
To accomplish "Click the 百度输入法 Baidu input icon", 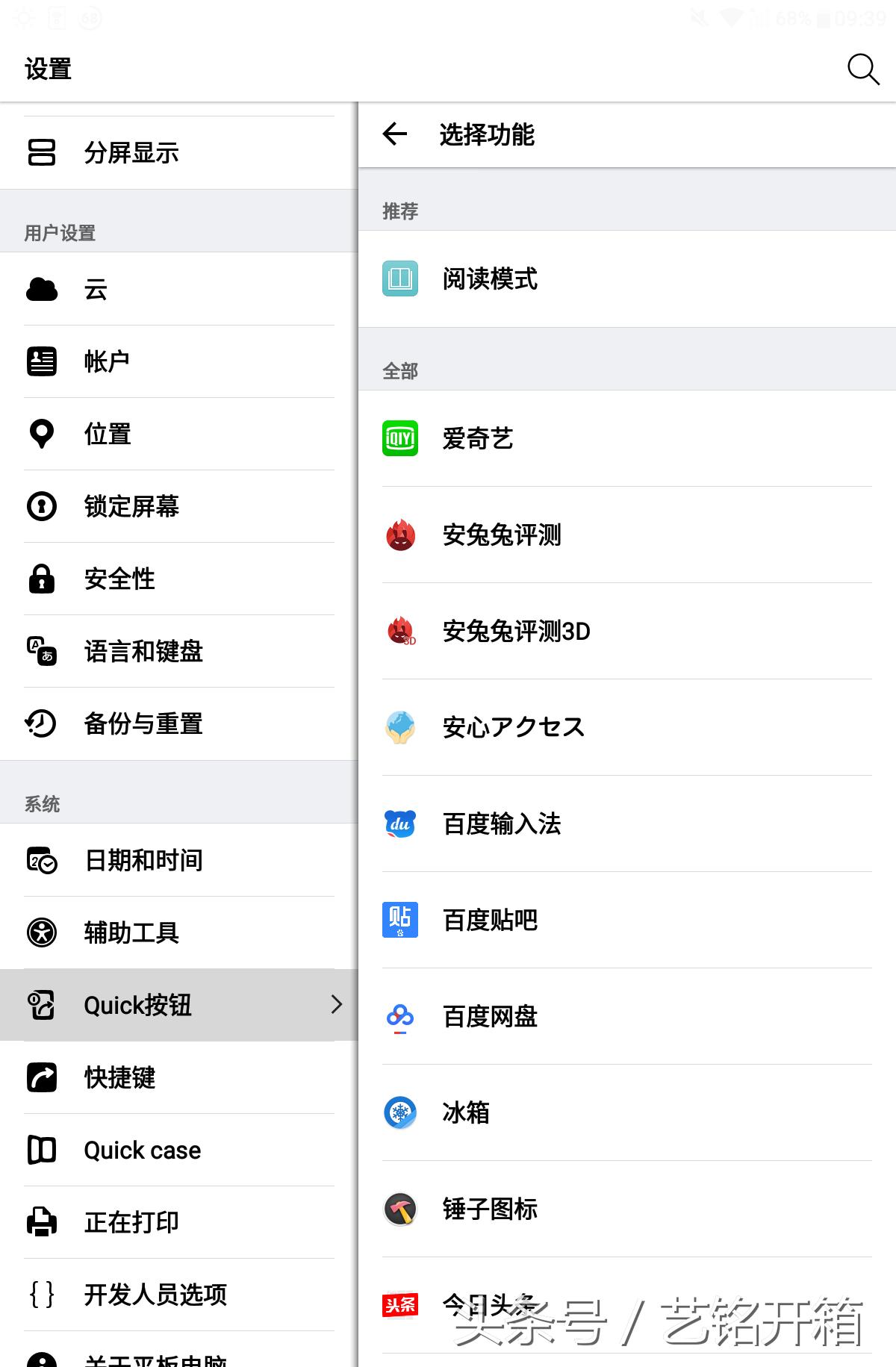I will point(401,824).
